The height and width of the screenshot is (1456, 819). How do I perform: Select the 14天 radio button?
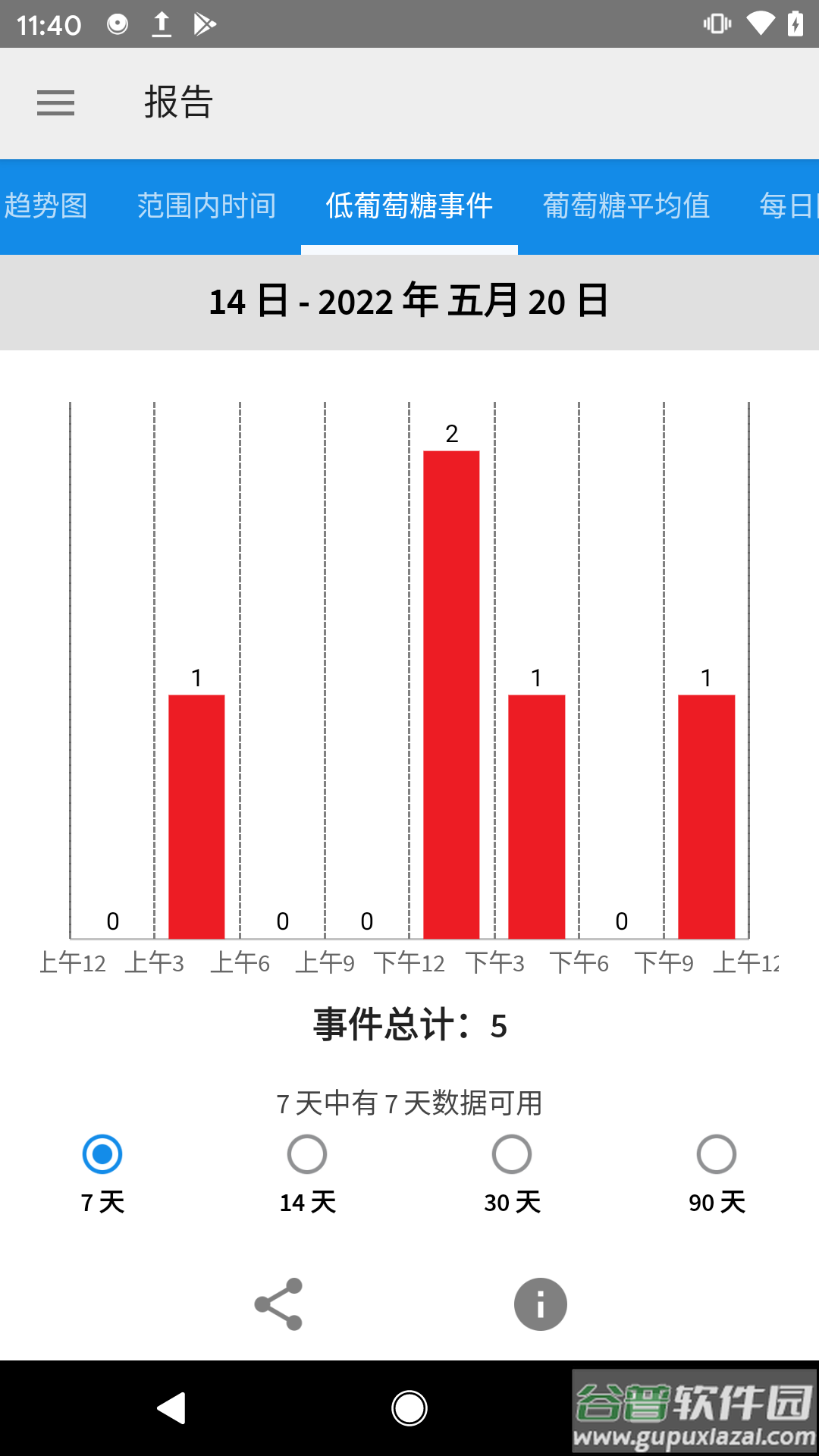click(x=306, y=1153)
